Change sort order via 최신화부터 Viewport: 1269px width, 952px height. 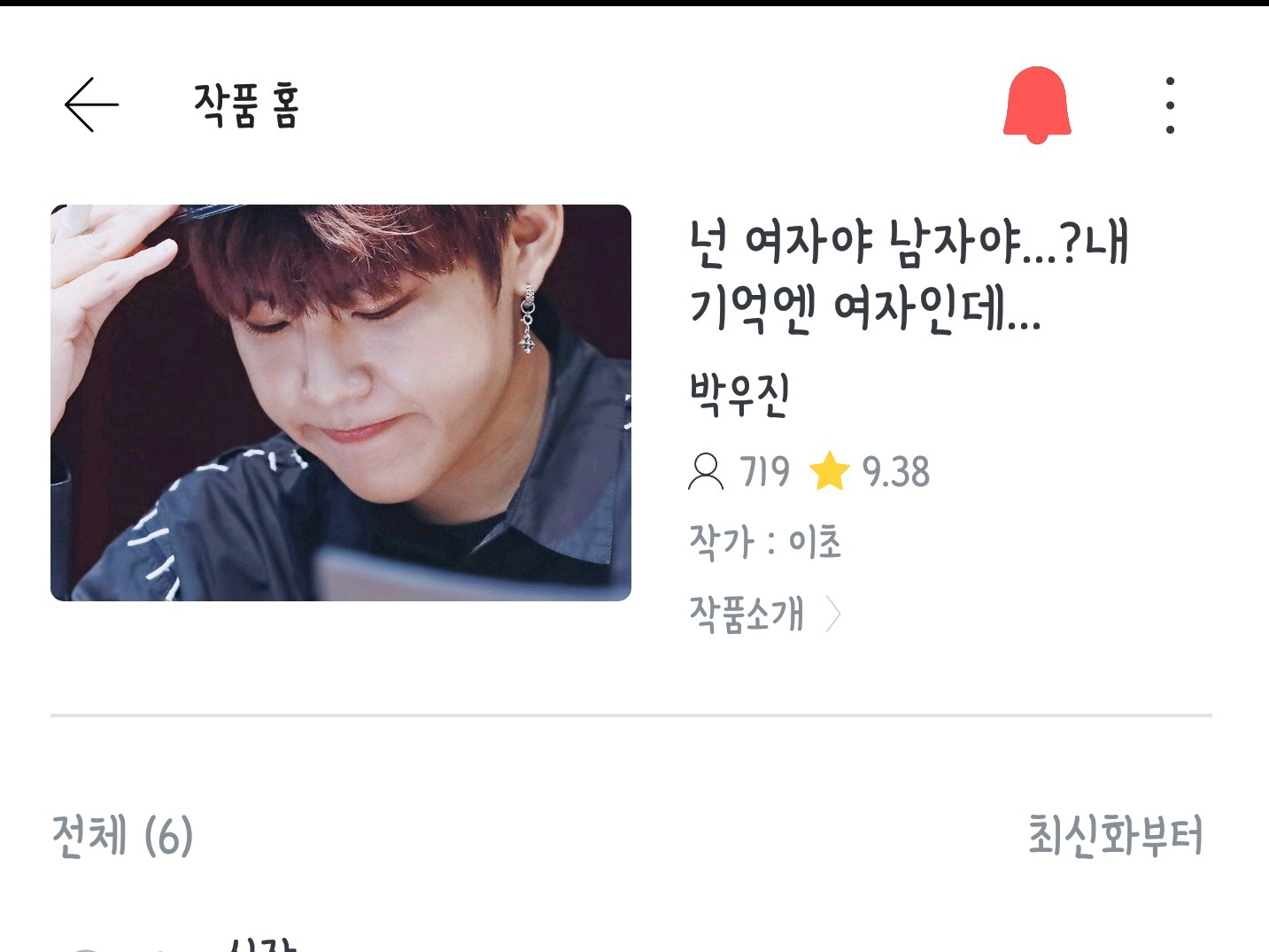tap(1115, 835)
